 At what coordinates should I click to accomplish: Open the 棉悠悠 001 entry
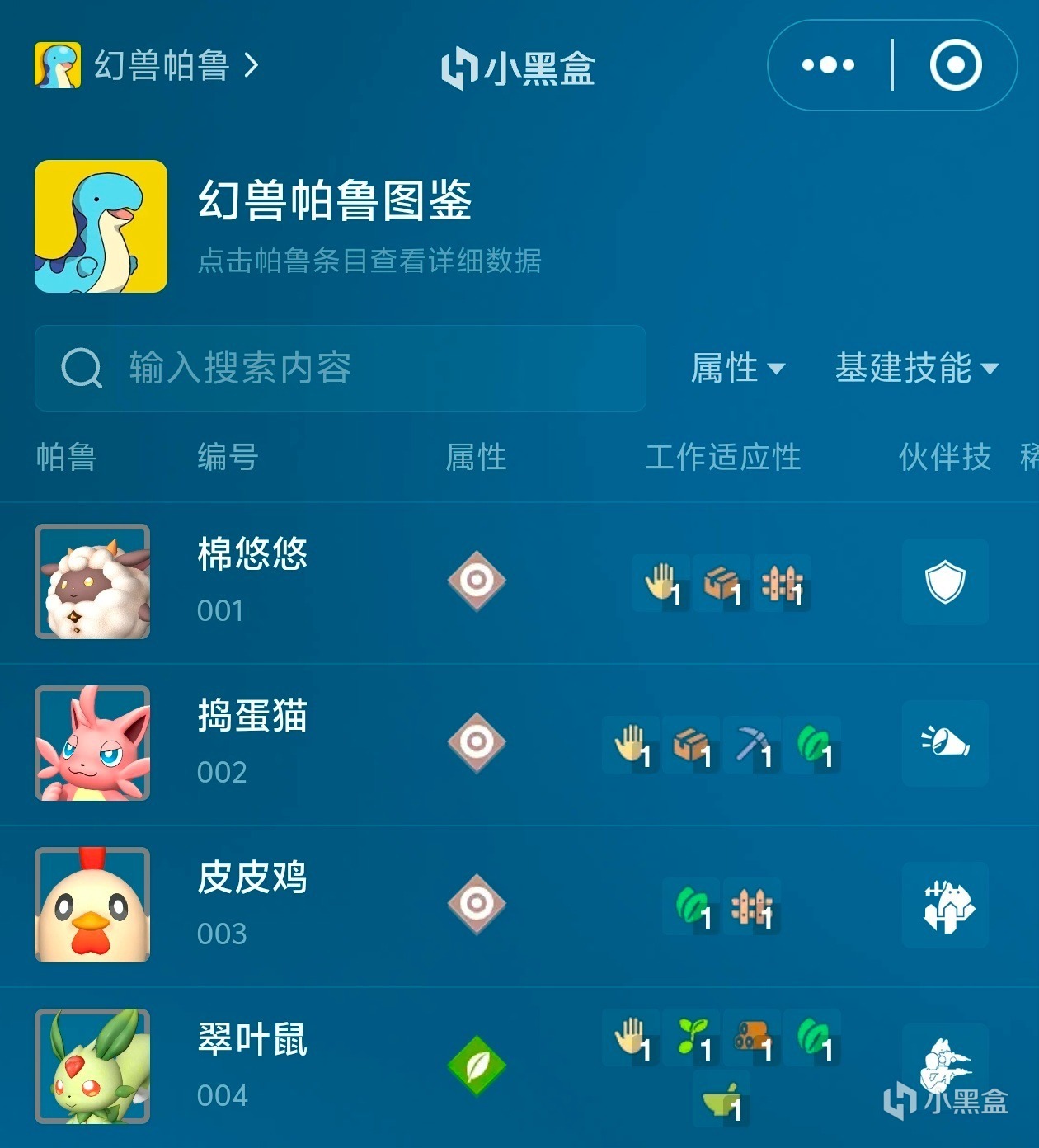tap(252, 581)
